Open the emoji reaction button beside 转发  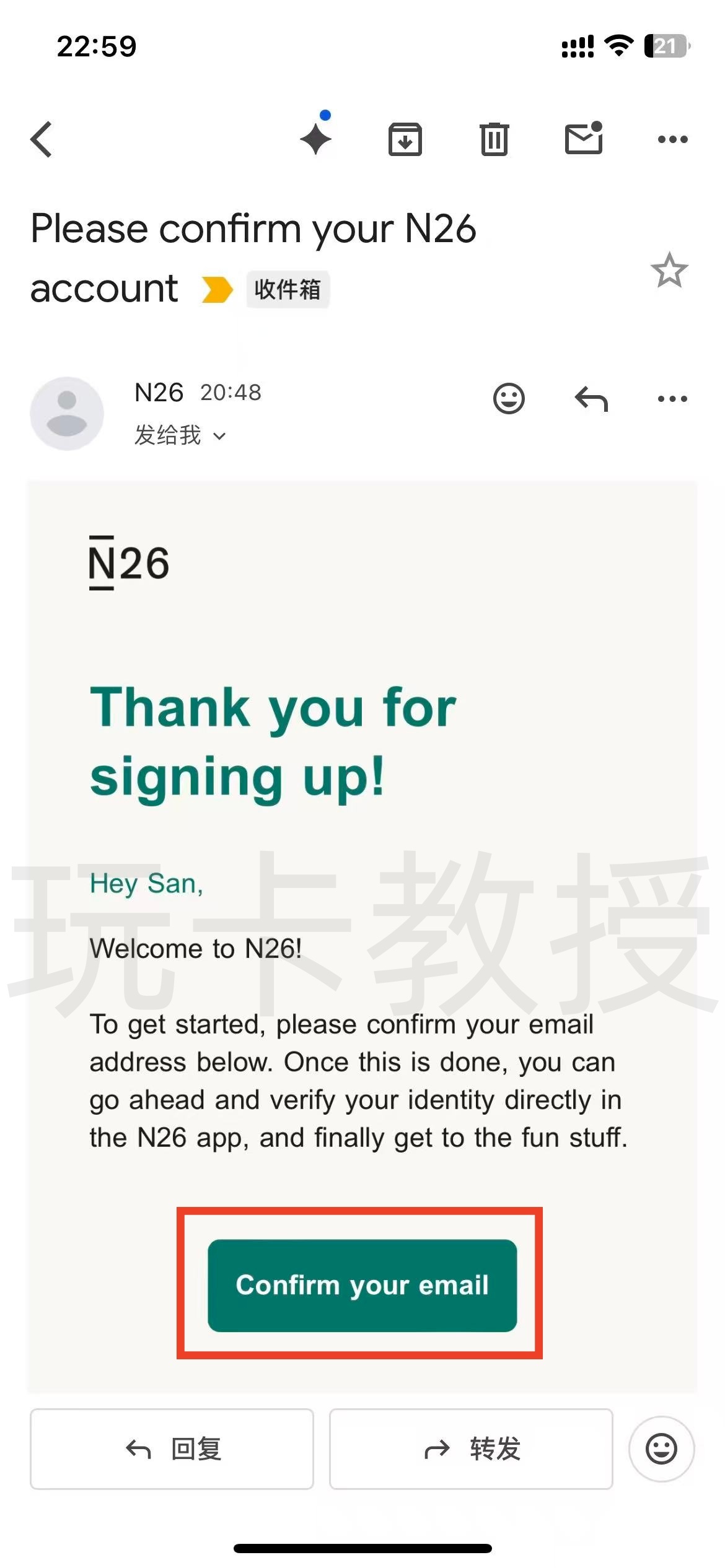point(661,1448)
